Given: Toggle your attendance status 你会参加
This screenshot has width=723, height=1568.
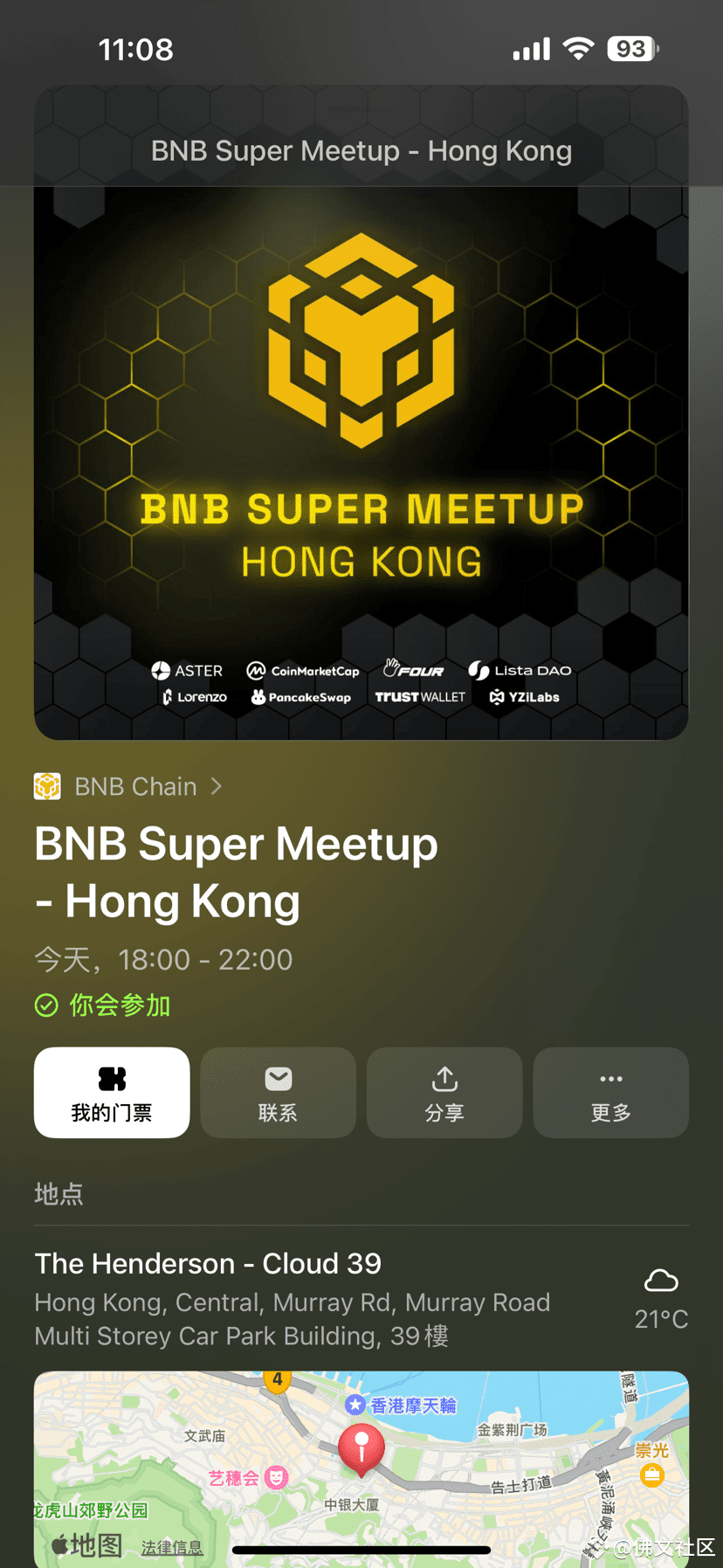Looking at the screenshot, I should pyautogui.click(x=120, y=1005).
